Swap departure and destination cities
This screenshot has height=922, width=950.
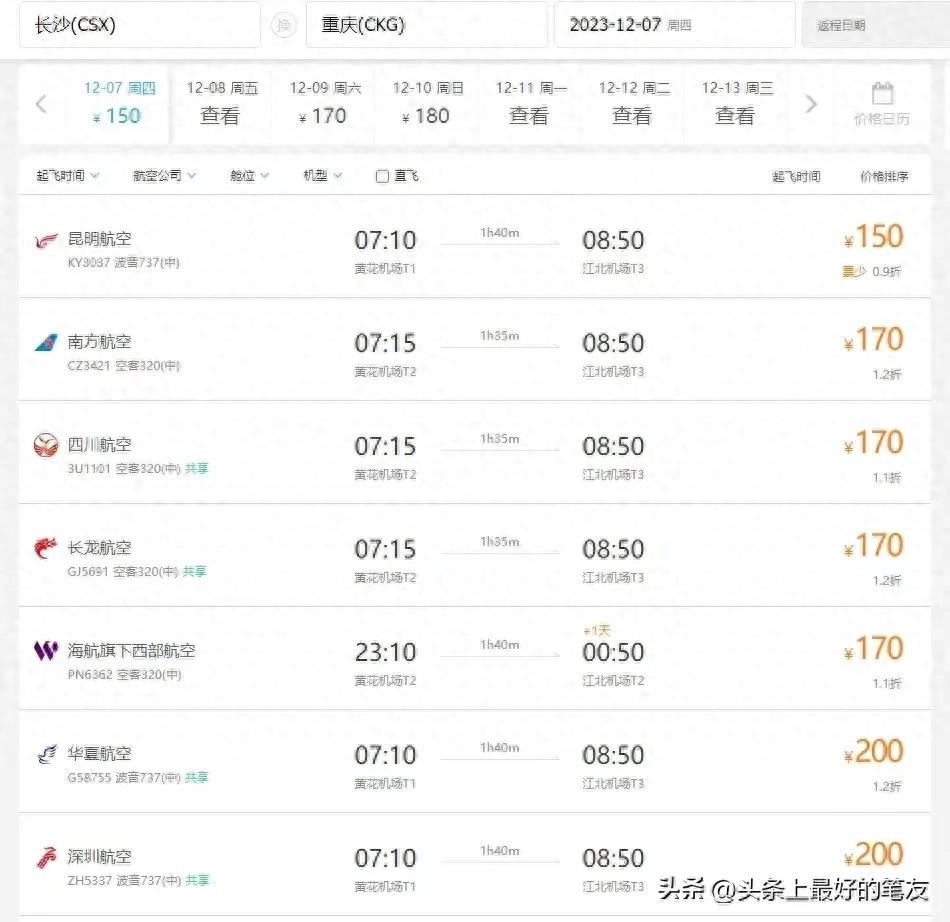pyautogui.click(x=282, y=25)
